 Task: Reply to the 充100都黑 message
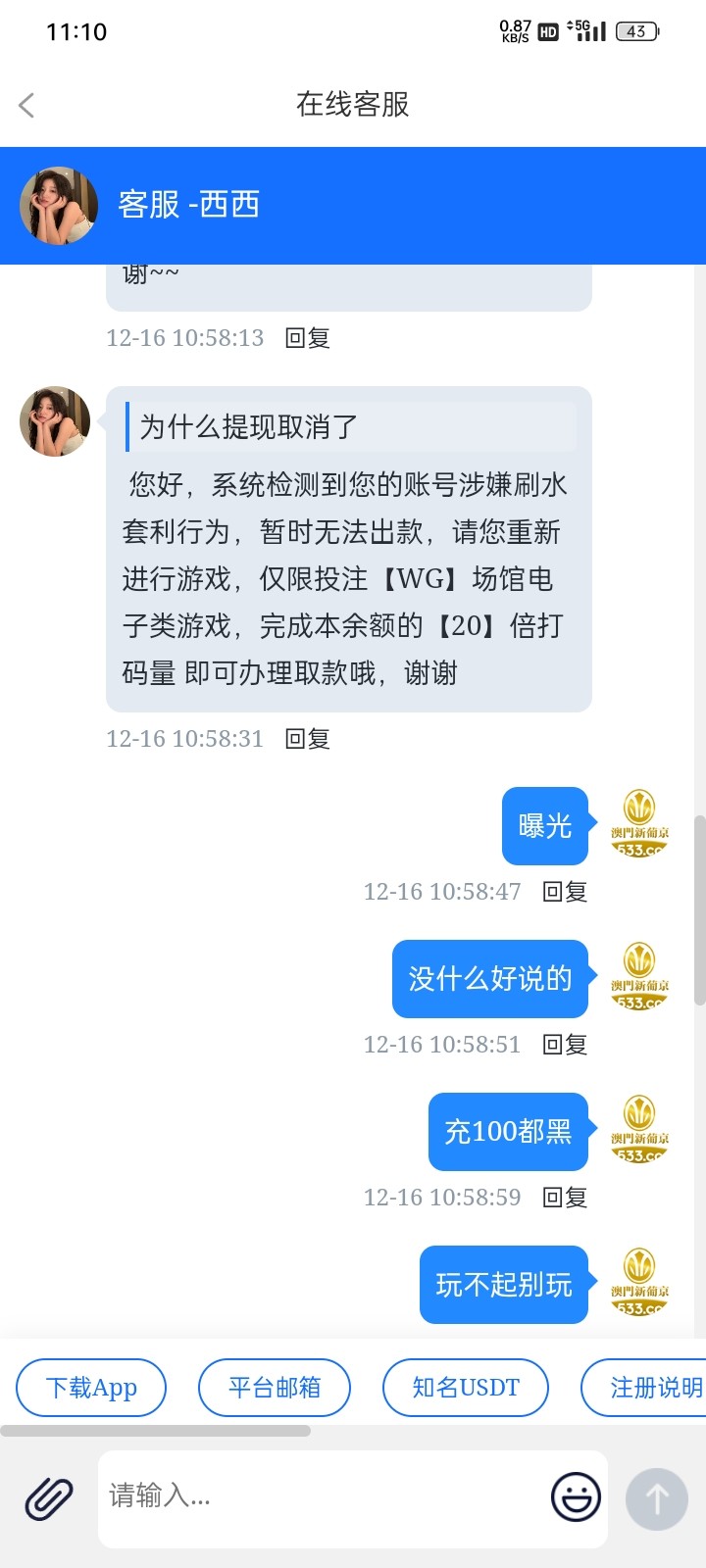click(x=565, y=1198)
